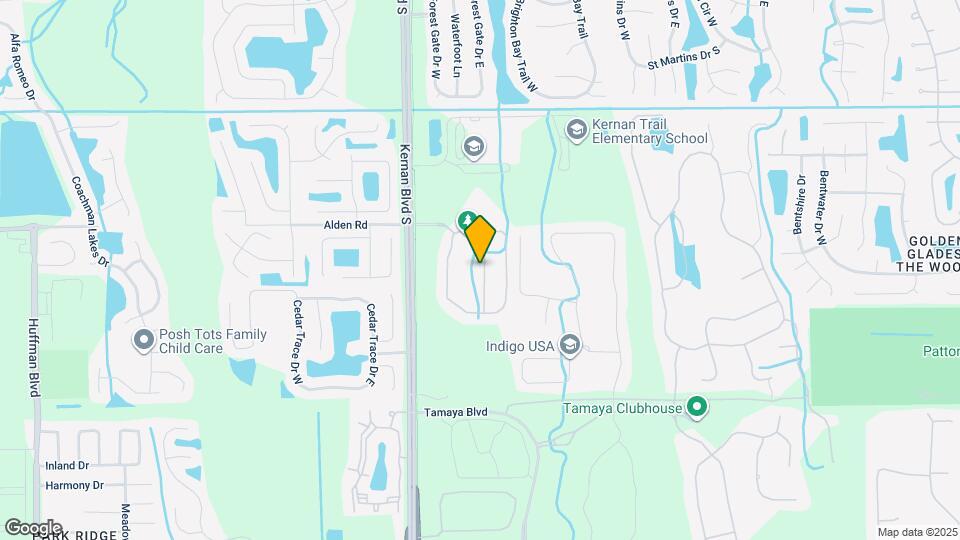Open the Indigo USA place marker

point(570,346)
